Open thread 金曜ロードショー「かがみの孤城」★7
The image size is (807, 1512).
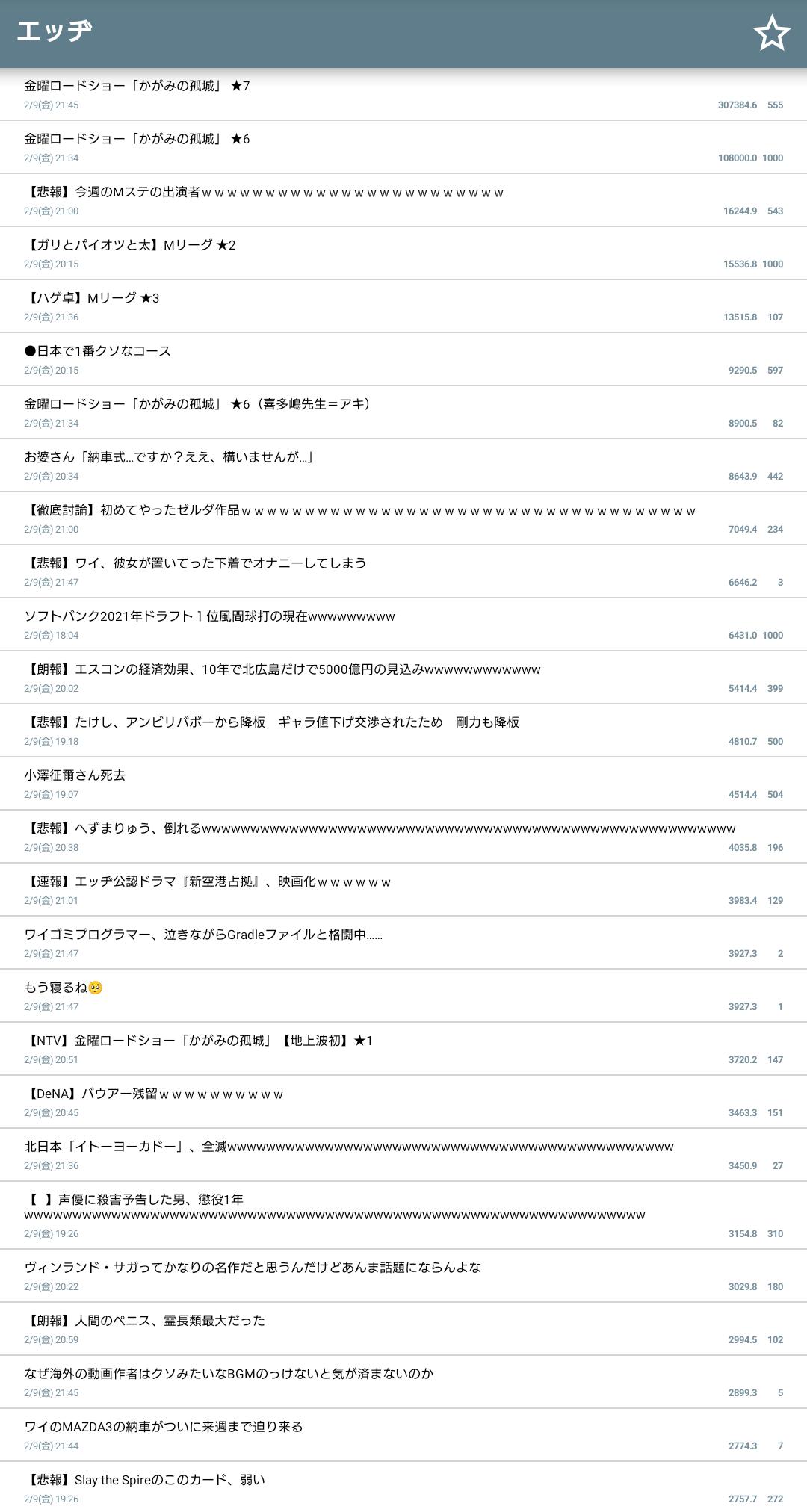137,87
